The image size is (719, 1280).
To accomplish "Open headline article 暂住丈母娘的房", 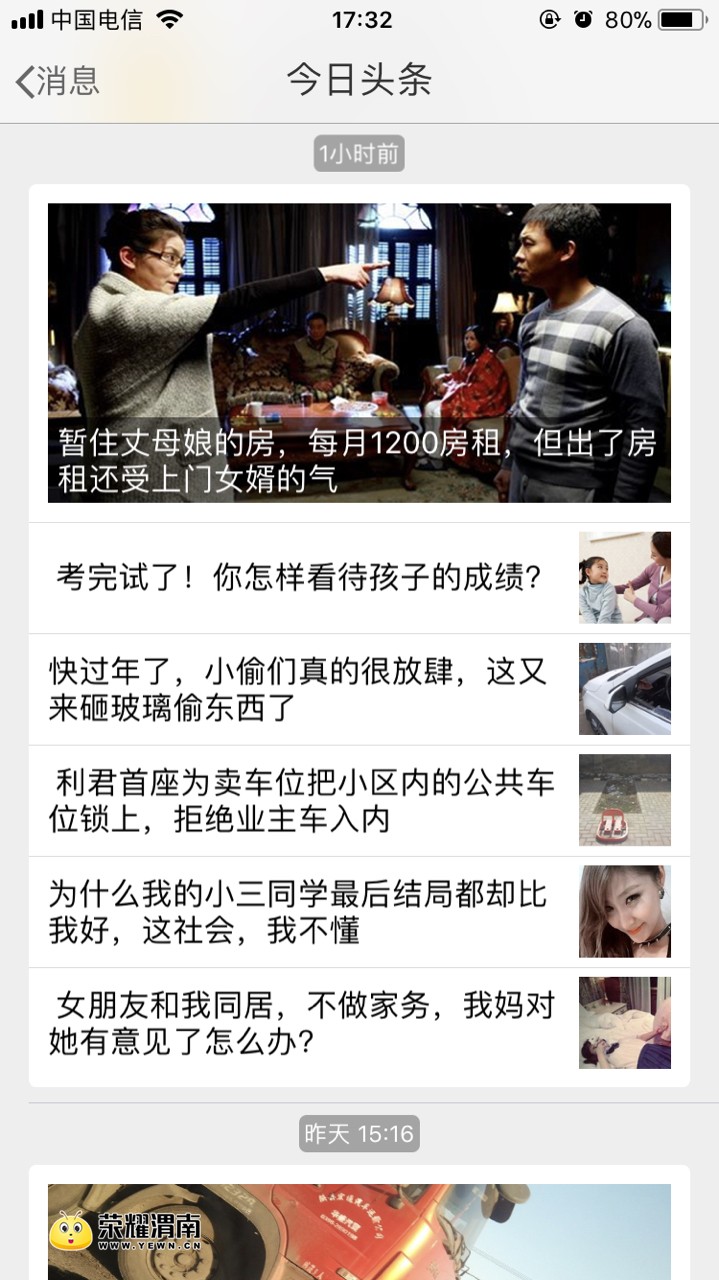I will click(x=359, y=353).
